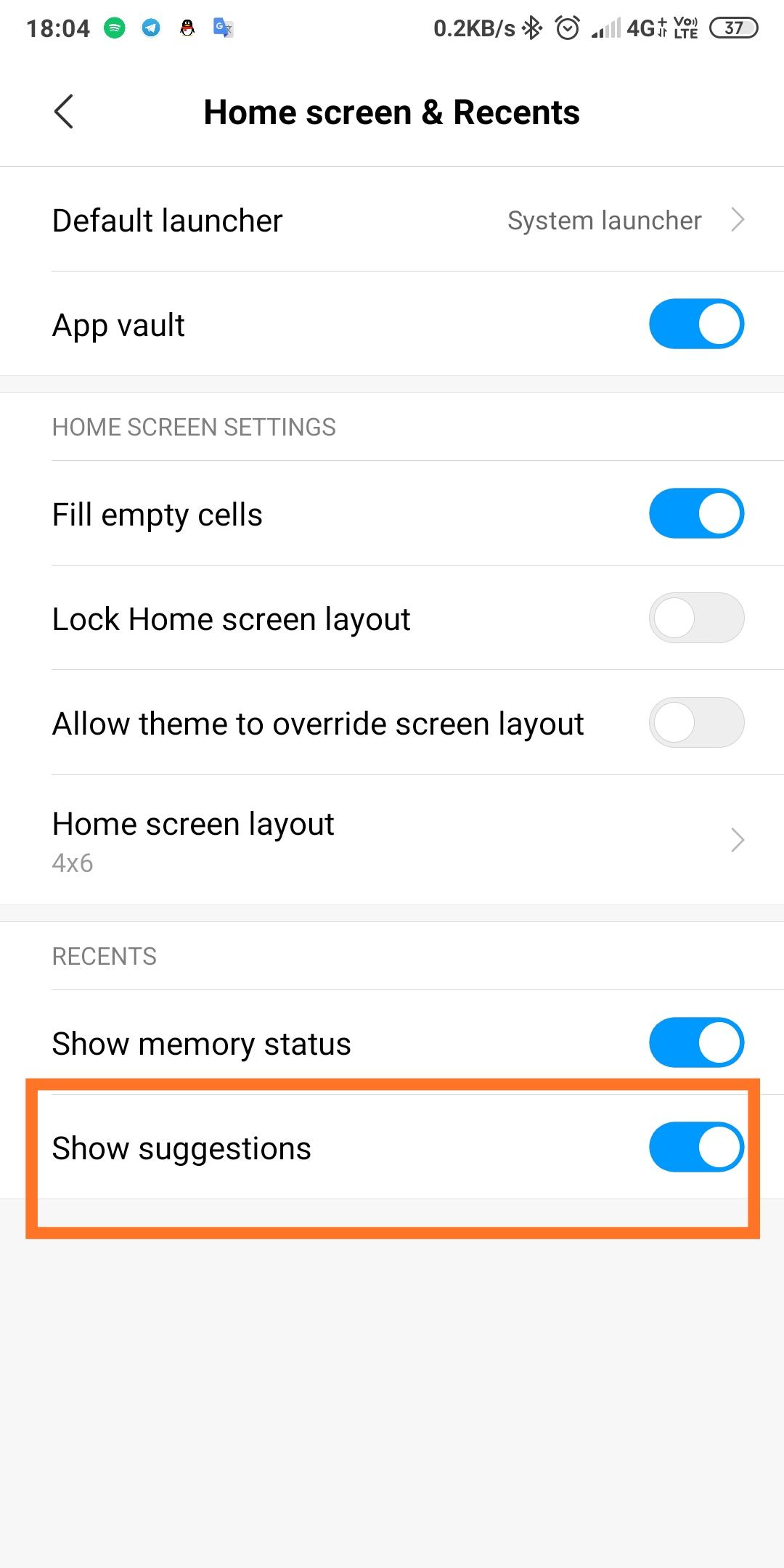Go back from Home screen & Recents
Screen dimensions: 784x1568
64,112
